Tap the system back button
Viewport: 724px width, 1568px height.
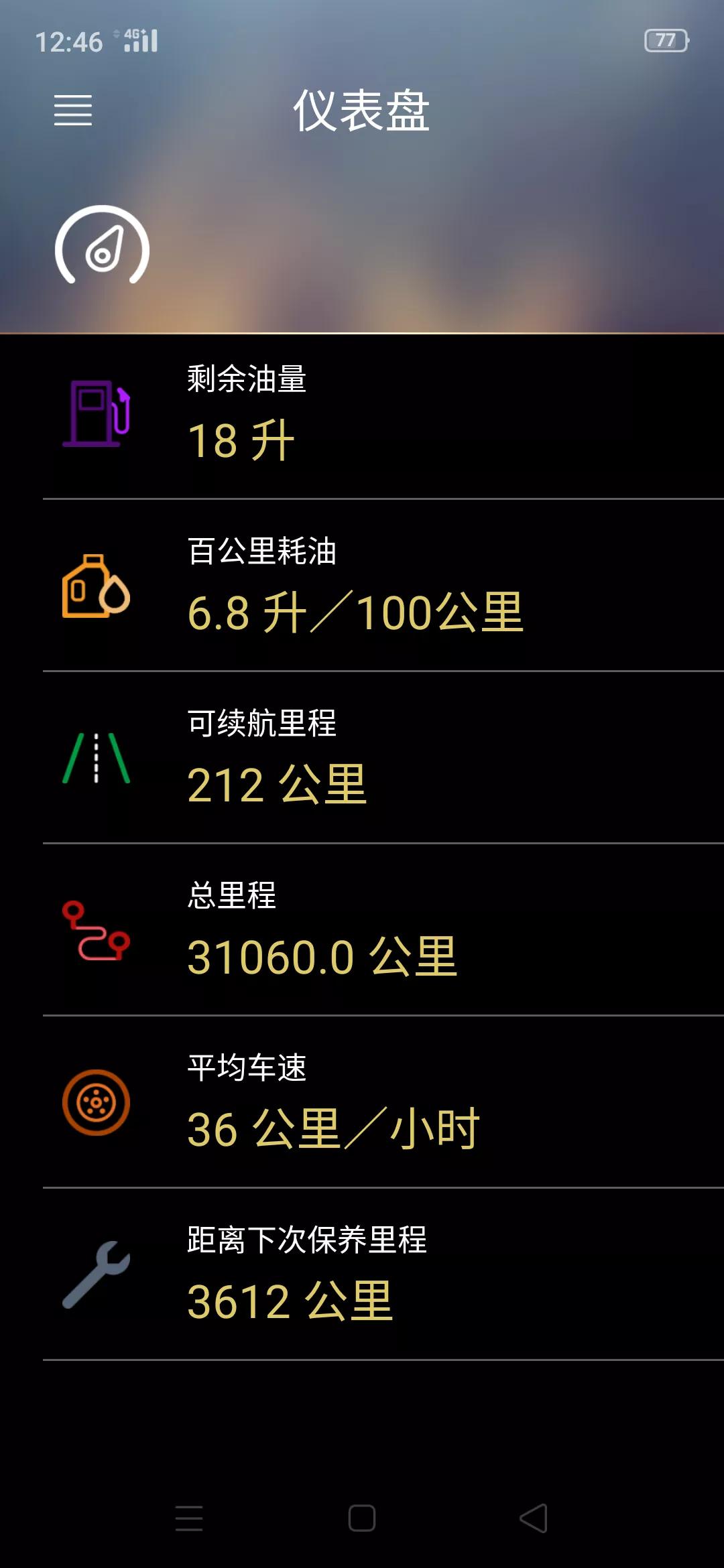(x=534, y=1518)
